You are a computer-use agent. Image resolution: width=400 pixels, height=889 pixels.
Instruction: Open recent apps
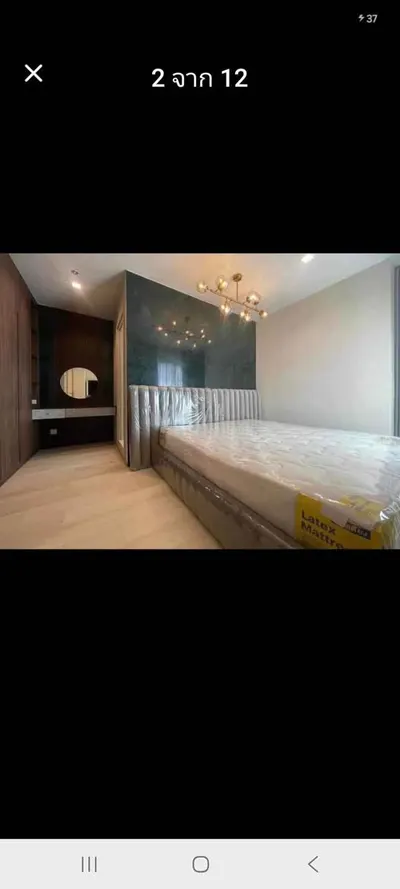[89, 864]
